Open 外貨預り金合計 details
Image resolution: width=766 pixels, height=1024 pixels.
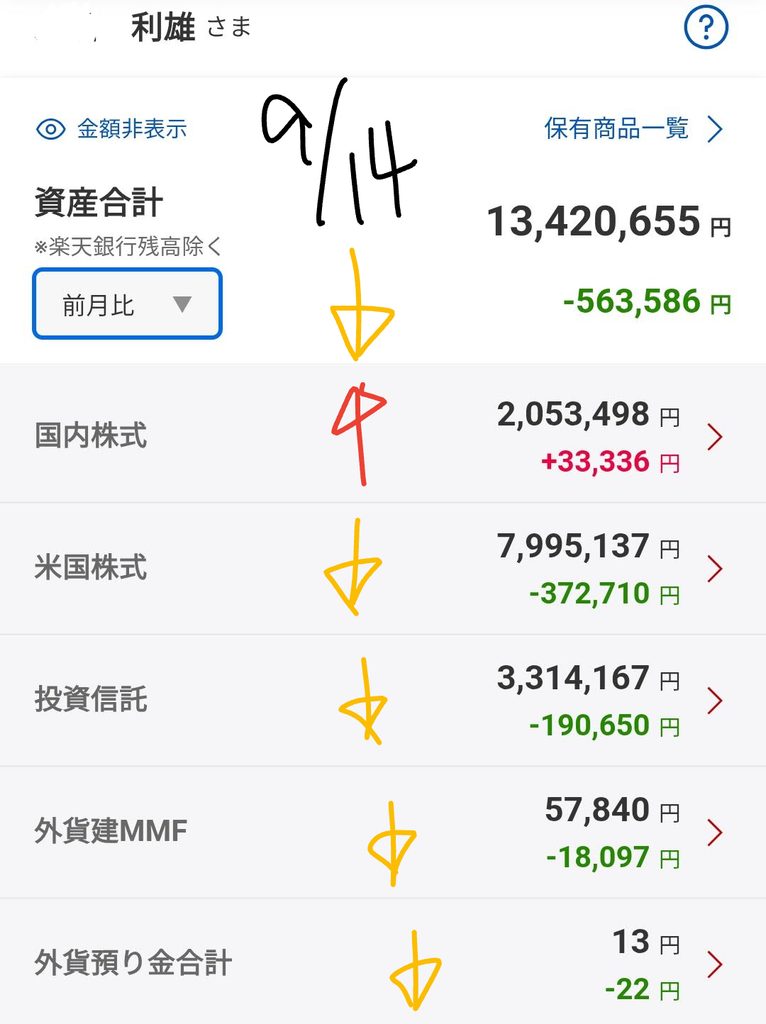383,961
